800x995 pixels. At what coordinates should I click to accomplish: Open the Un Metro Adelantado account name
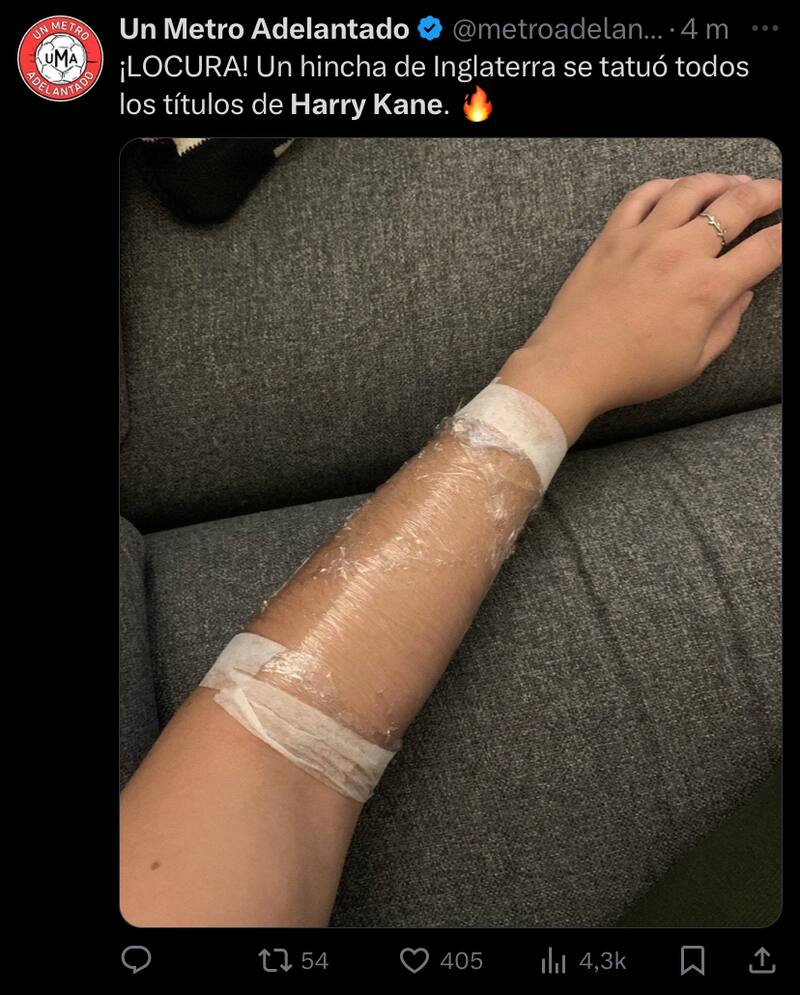tap(263, 30)
